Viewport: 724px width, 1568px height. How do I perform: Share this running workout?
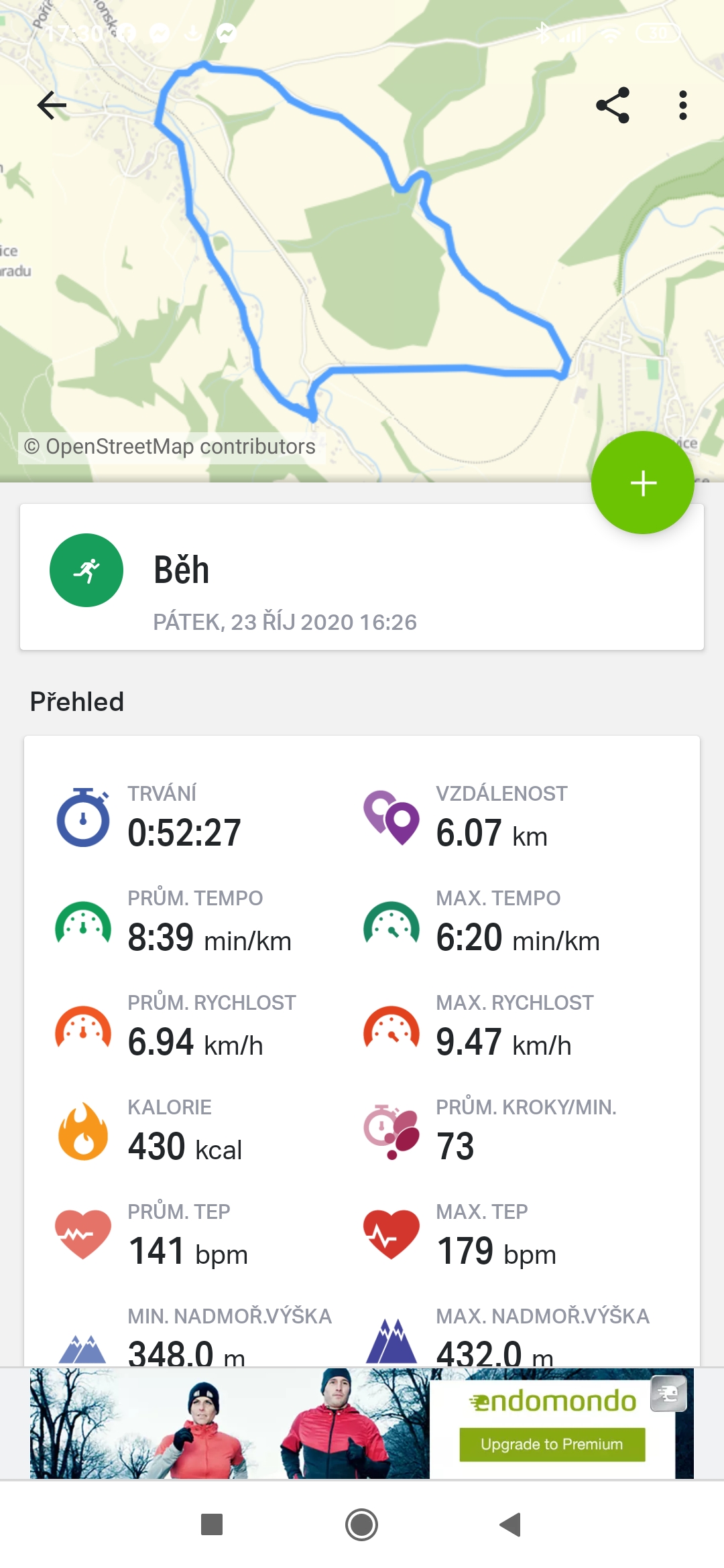[x=613, y=105]
